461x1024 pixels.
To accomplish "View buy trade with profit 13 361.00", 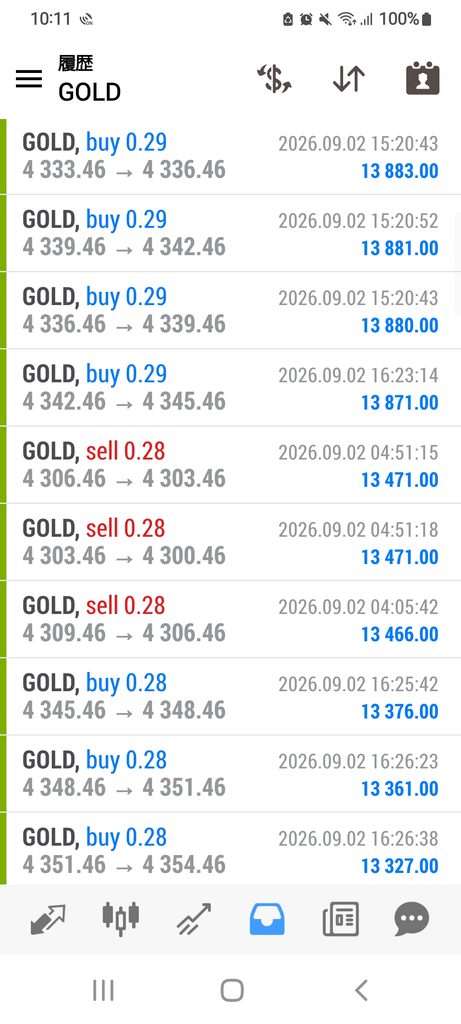I will tap(230, 773).
